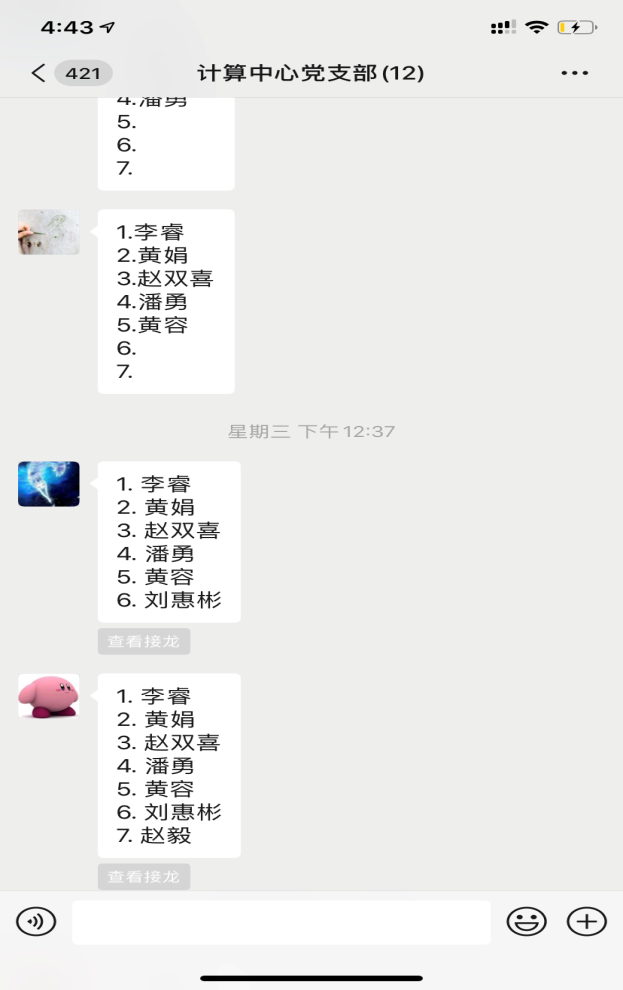Open the plus attachments menu
Image resolution: width=623 pixels, height=990 pixels.
[586, 921]
